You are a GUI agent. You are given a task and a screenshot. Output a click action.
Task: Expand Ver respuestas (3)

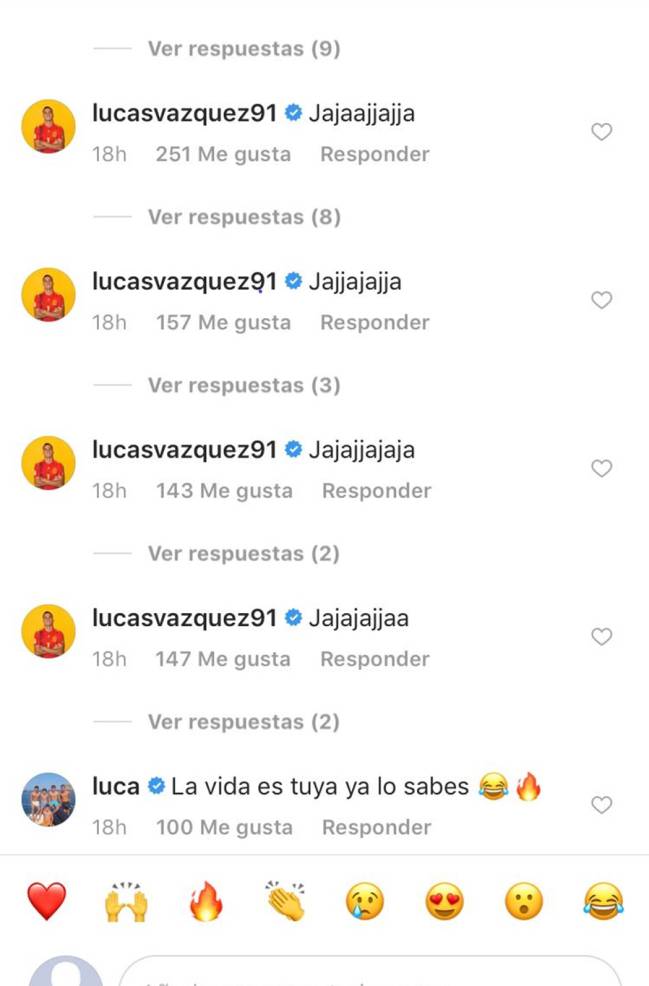click(244, 385)
